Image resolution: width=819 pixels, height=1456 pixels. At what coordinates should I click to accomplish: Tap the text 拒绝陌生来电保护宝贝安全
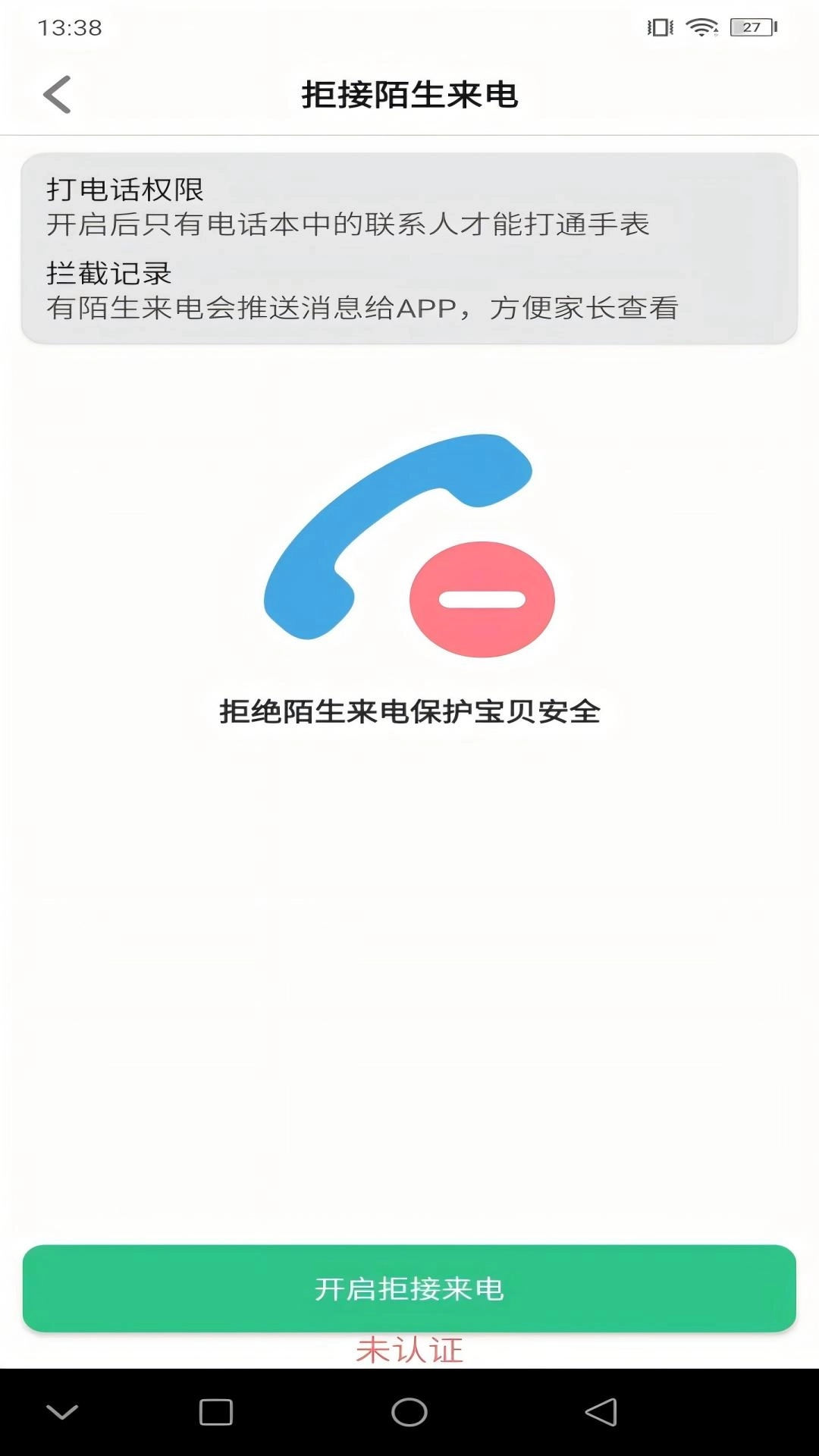[409, 711]
